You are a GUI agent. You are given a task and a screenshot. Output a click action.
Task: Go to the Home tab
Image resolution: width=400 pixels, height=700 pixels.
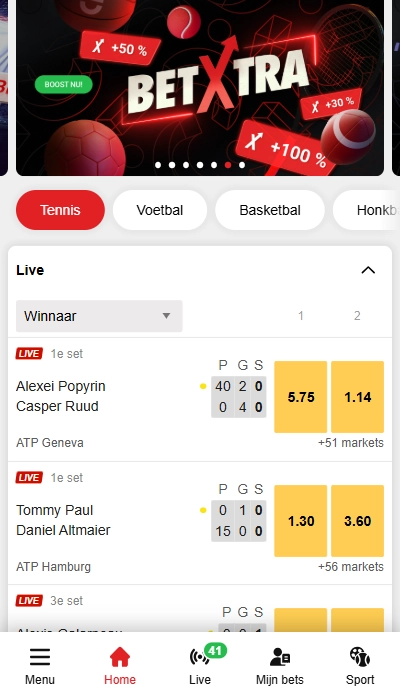[x=120, y=667]
